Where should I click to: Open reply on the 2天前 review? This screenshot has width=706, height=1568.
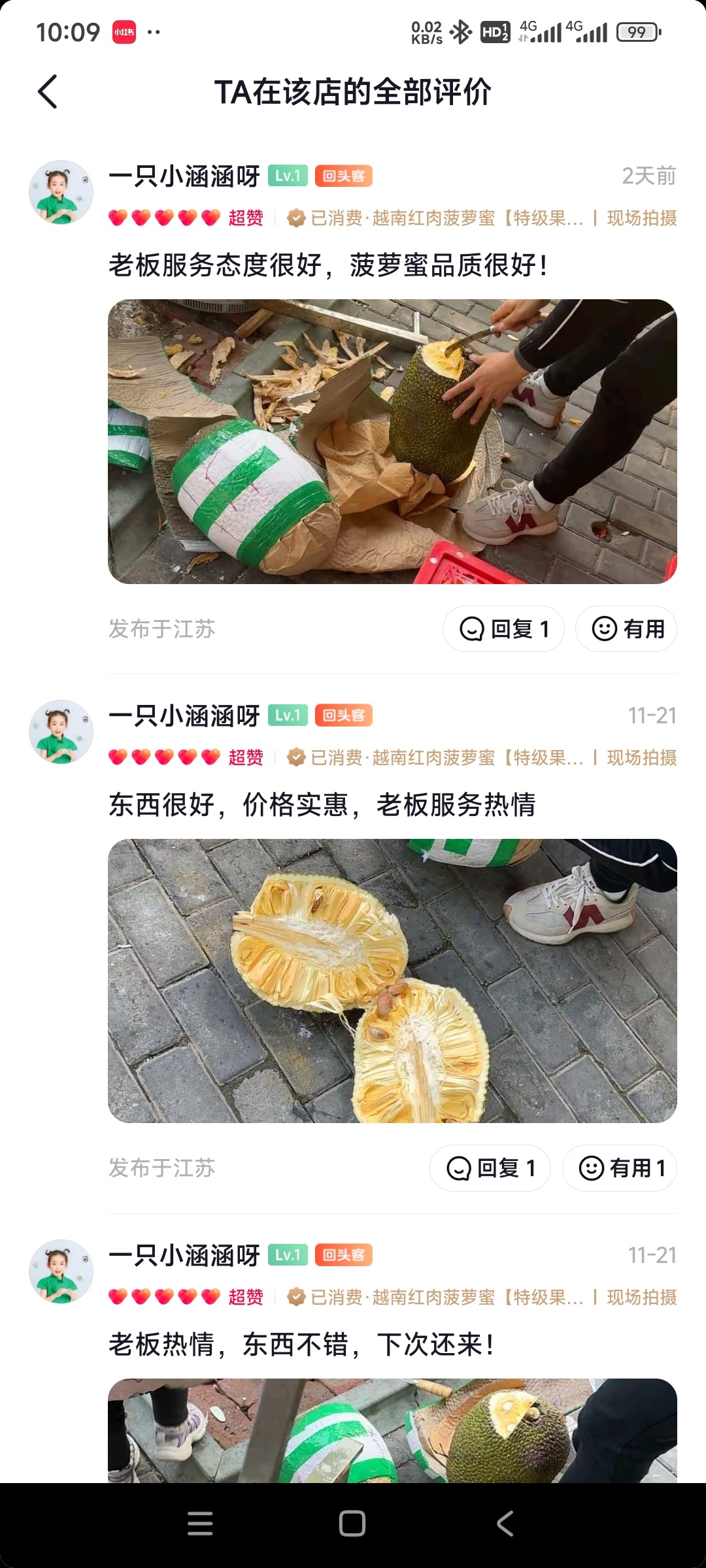[x=503, y=629]
